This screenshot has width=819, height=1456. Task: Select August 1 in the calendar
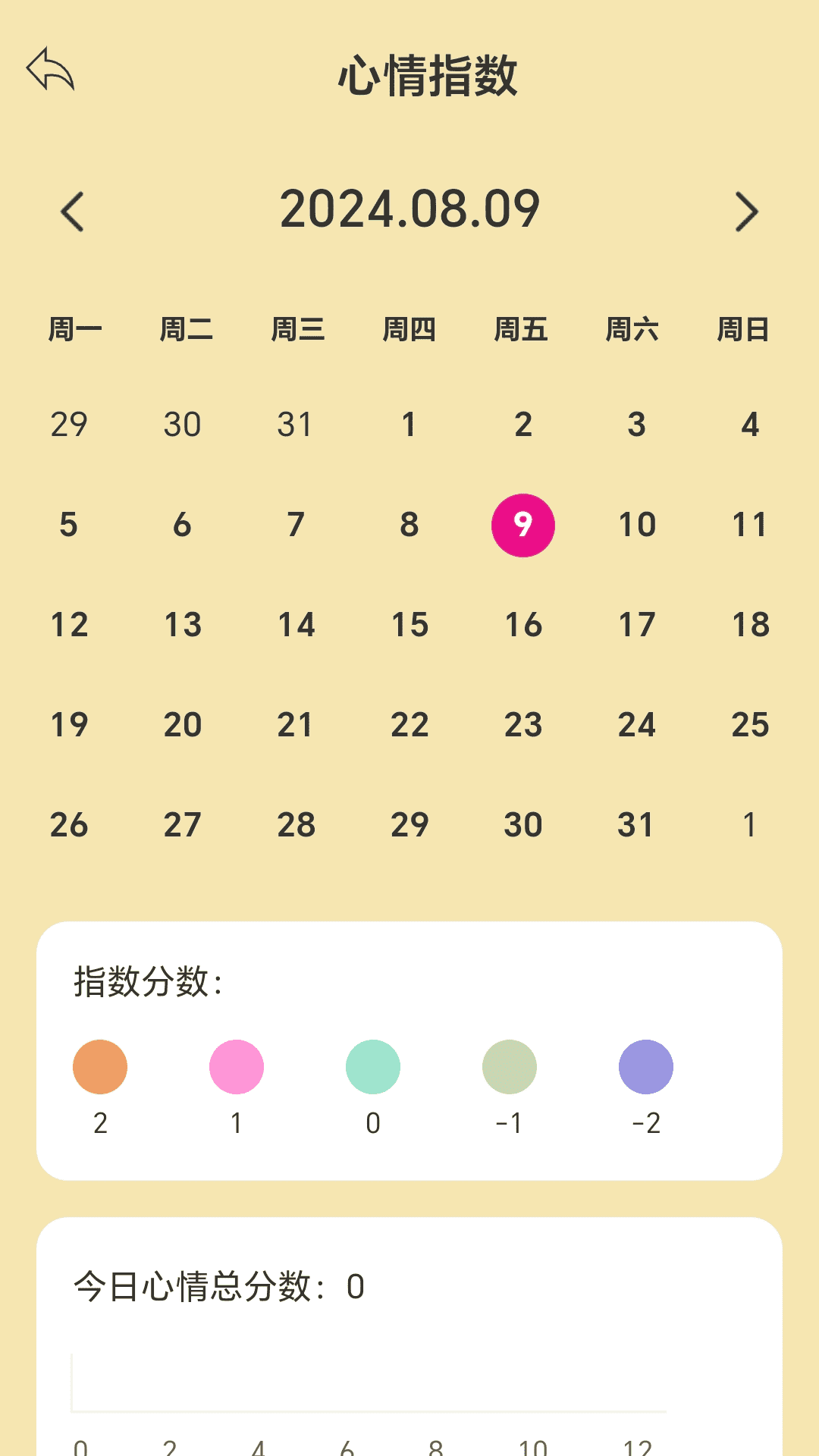click(x=409, y=425)
